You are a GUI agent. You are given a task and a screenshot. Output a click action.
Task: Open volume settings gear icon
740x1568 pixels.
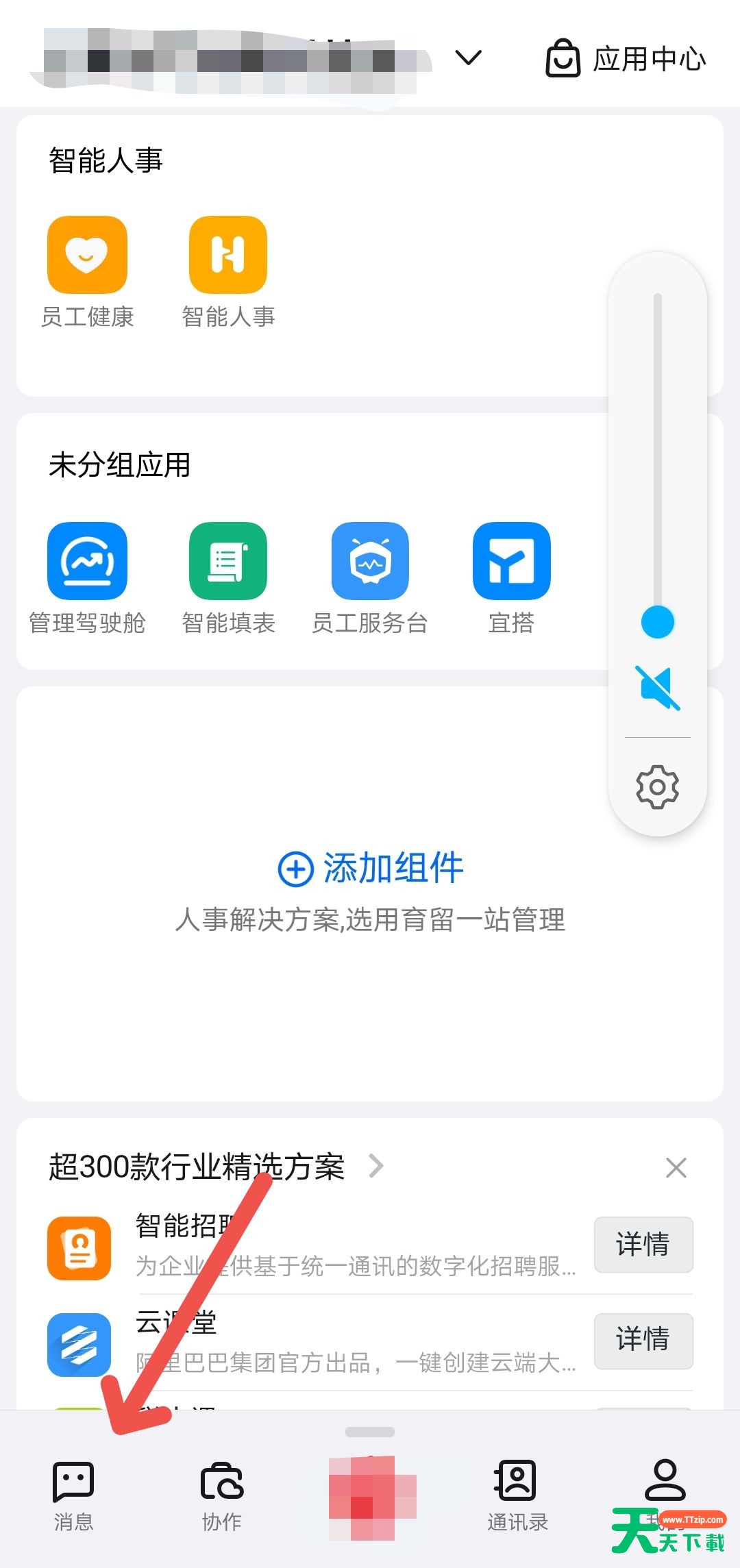658,787
